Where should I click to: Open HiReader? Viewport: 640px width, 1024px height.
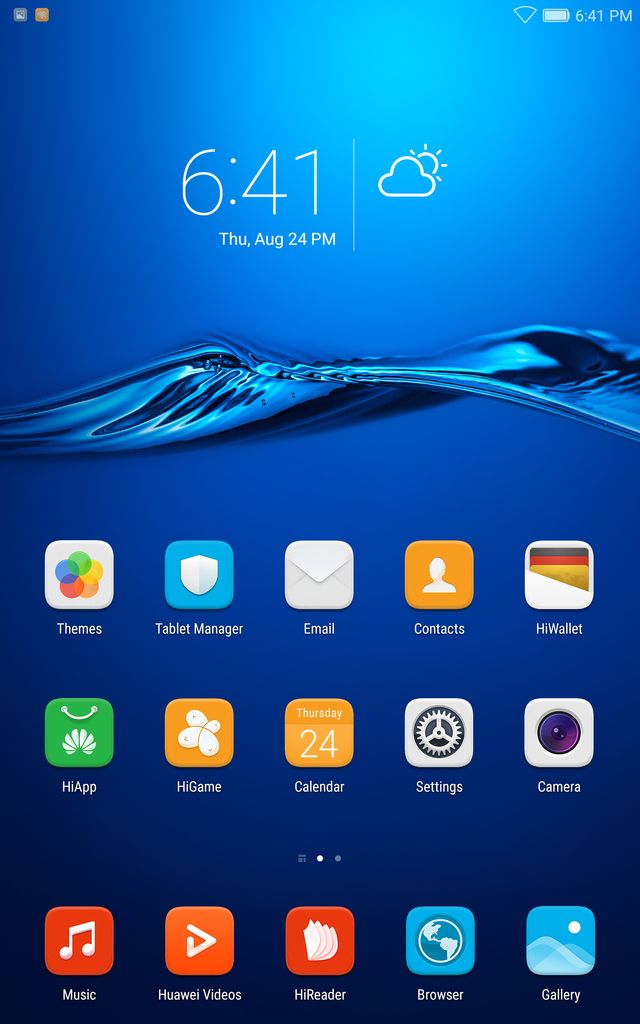point(320,941)
